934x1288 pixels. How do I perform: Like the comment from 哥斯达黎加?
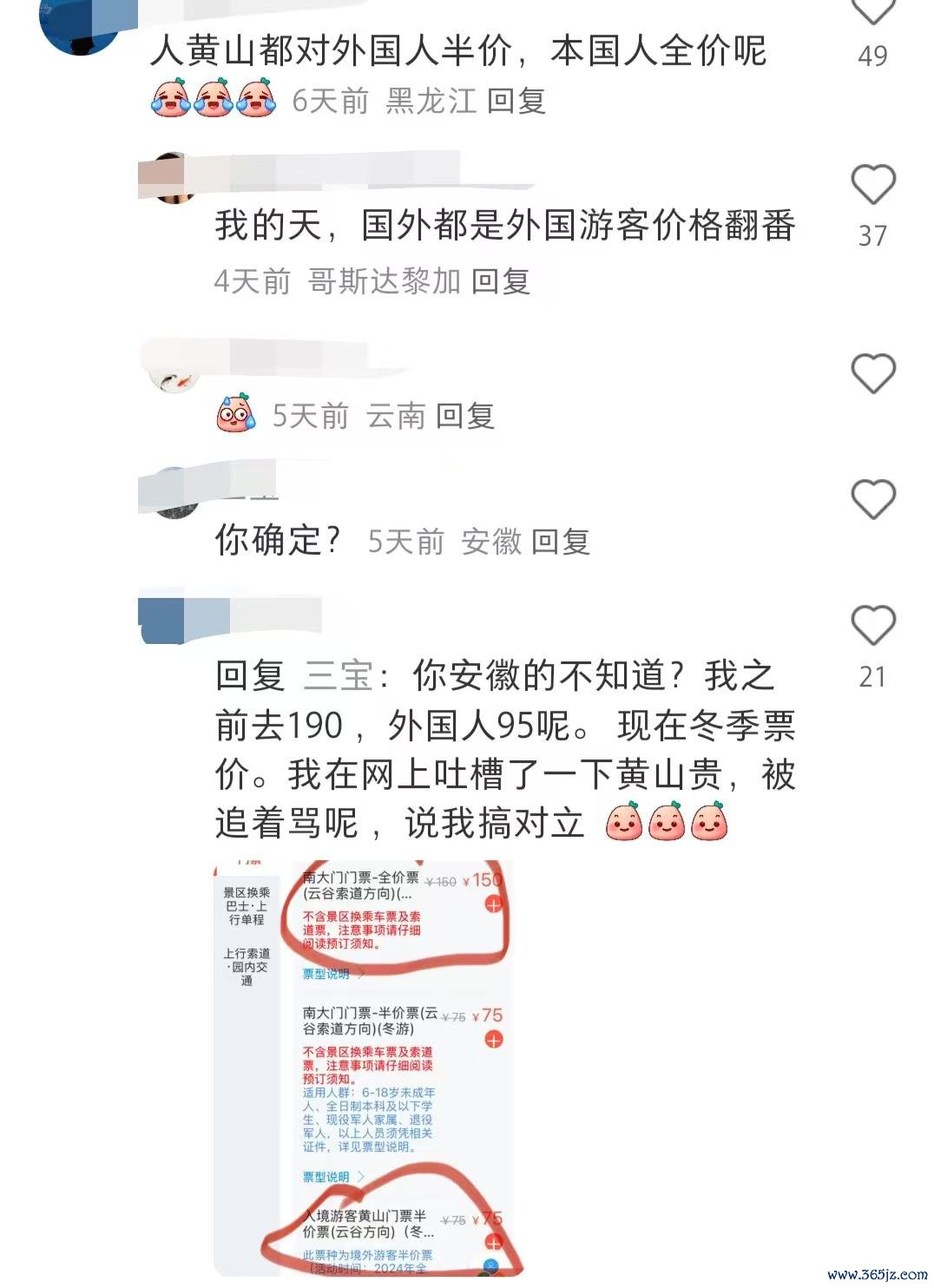pos(872,185)
